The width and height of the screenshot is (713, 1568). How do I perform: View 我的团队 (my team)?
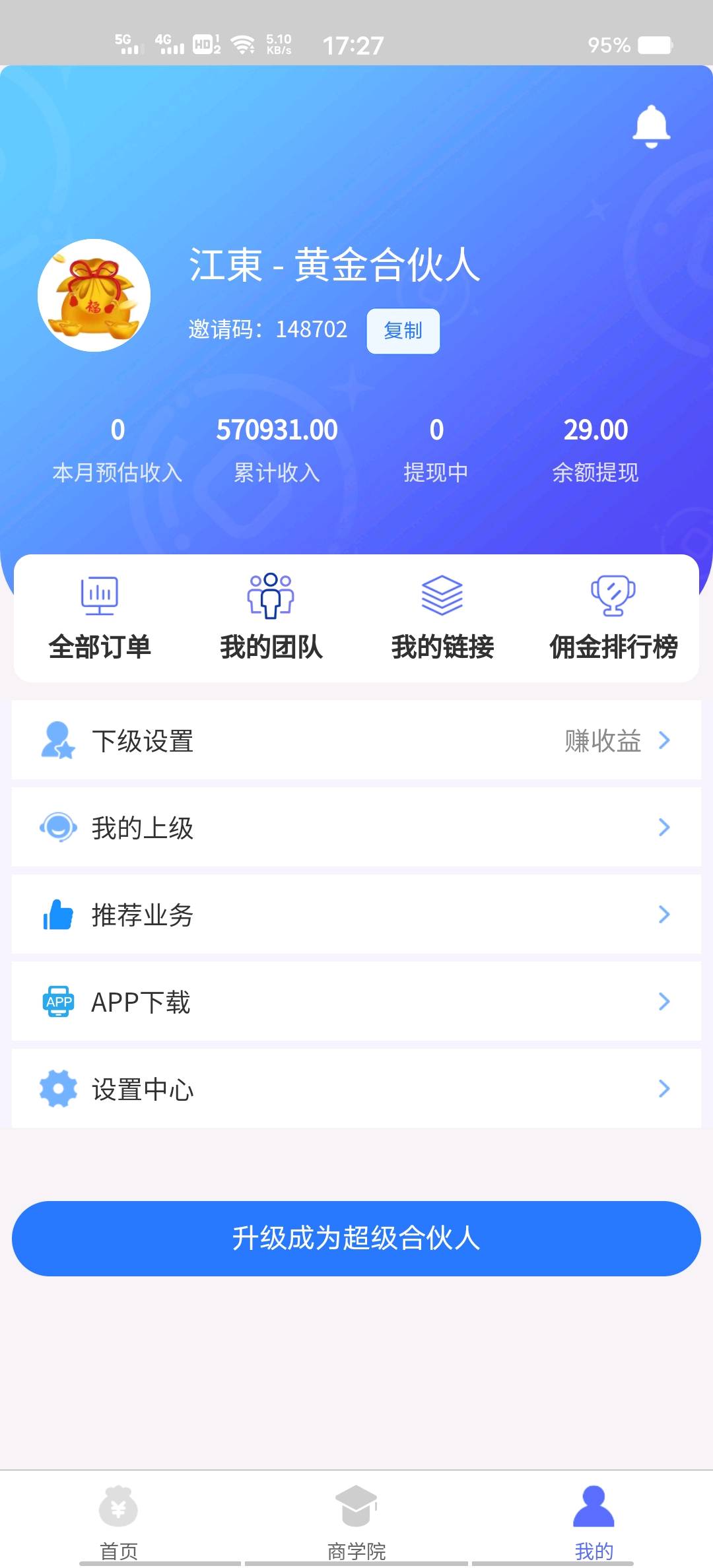click(271, 618)
